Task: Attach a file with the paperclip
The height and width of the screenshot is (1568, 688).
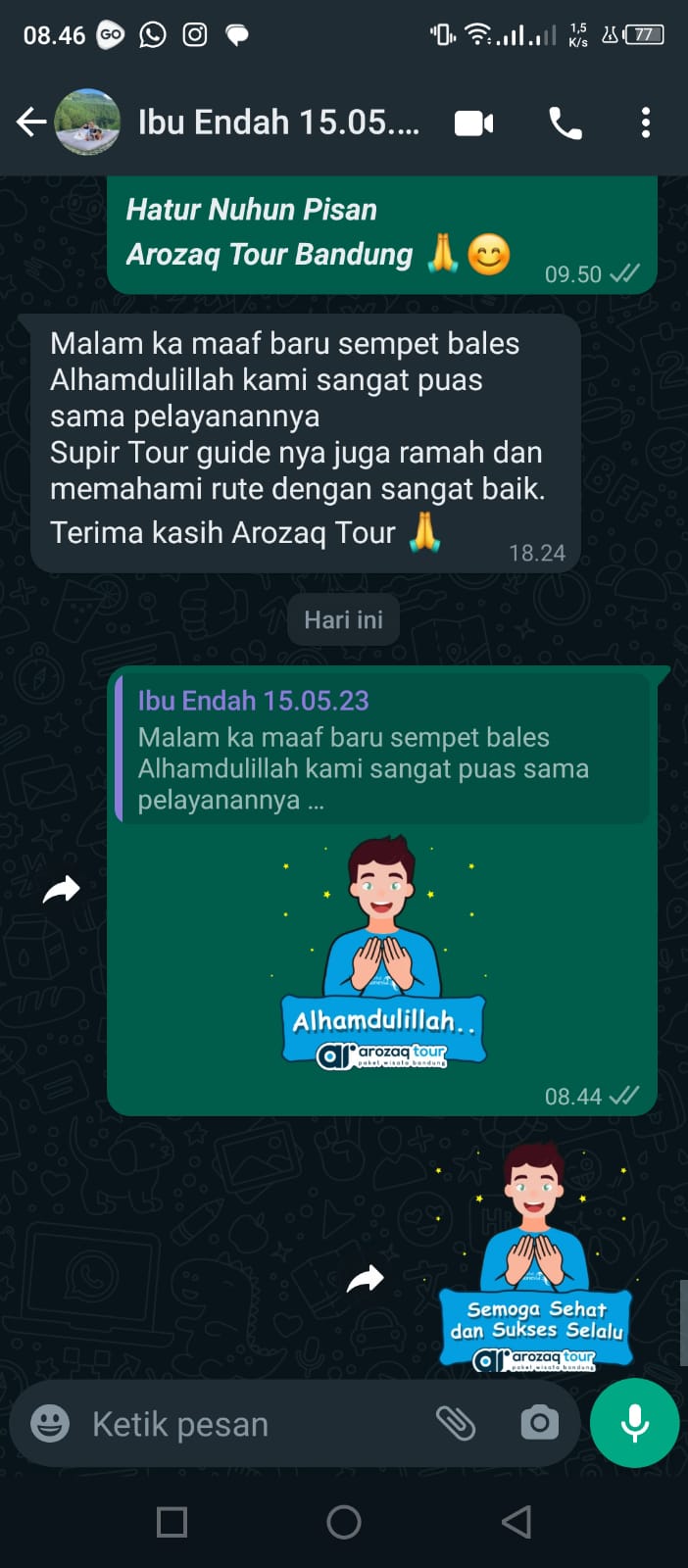Action: [456, 1423]
